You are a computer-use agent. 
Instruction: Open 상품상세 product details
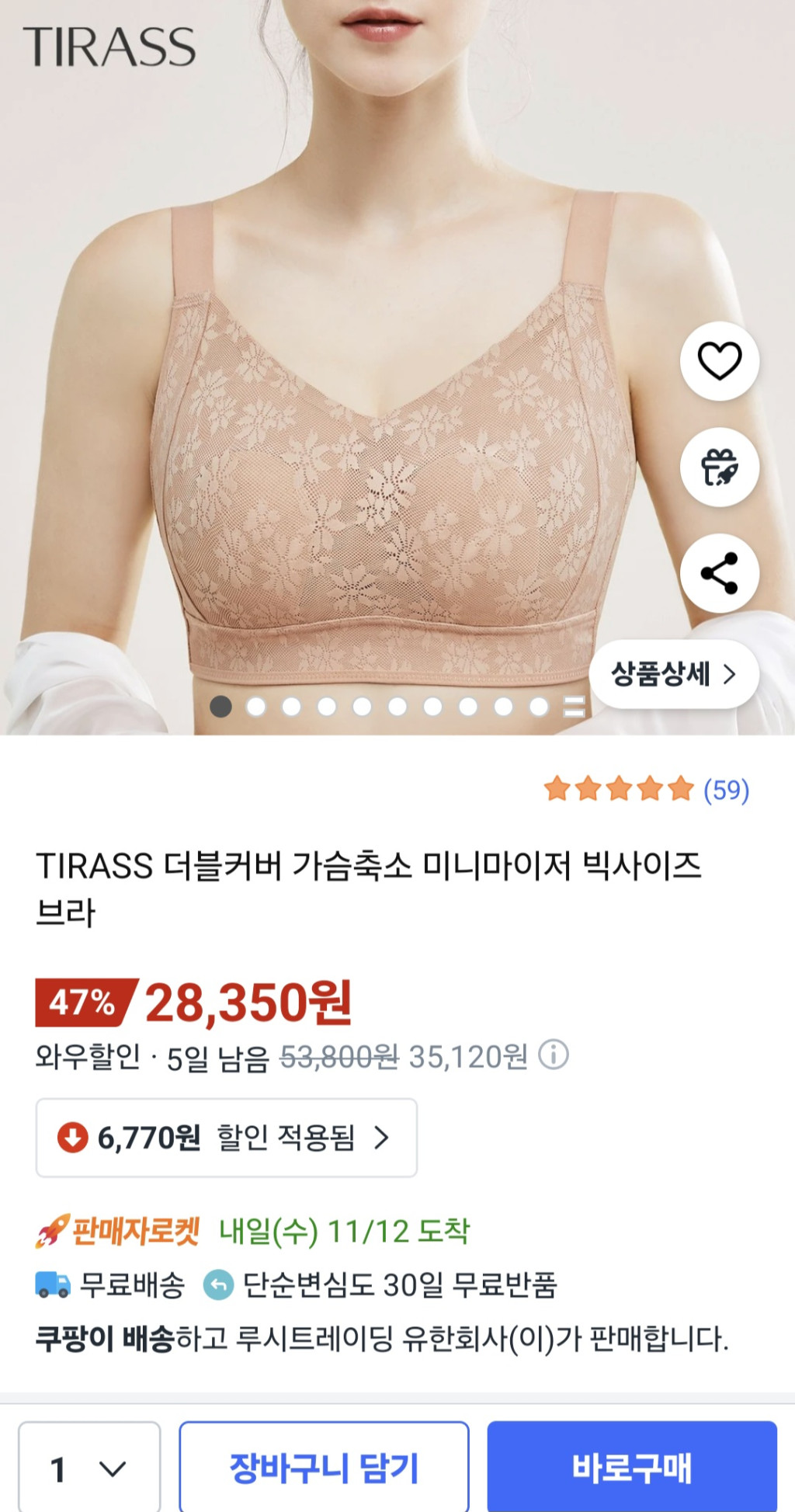click(x=673, y=674)
